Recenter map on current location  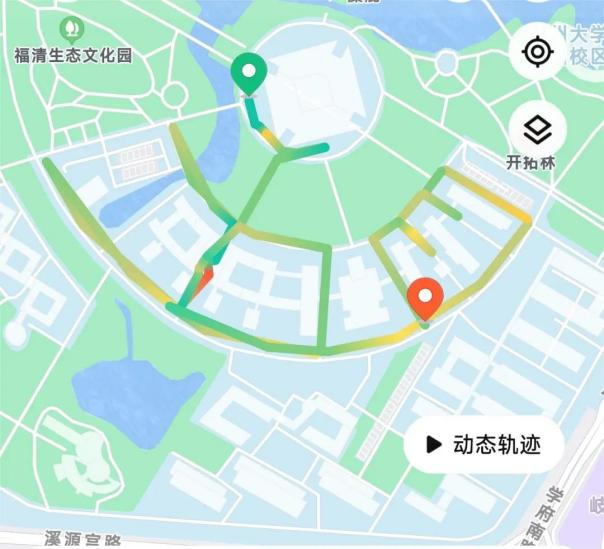538,51
